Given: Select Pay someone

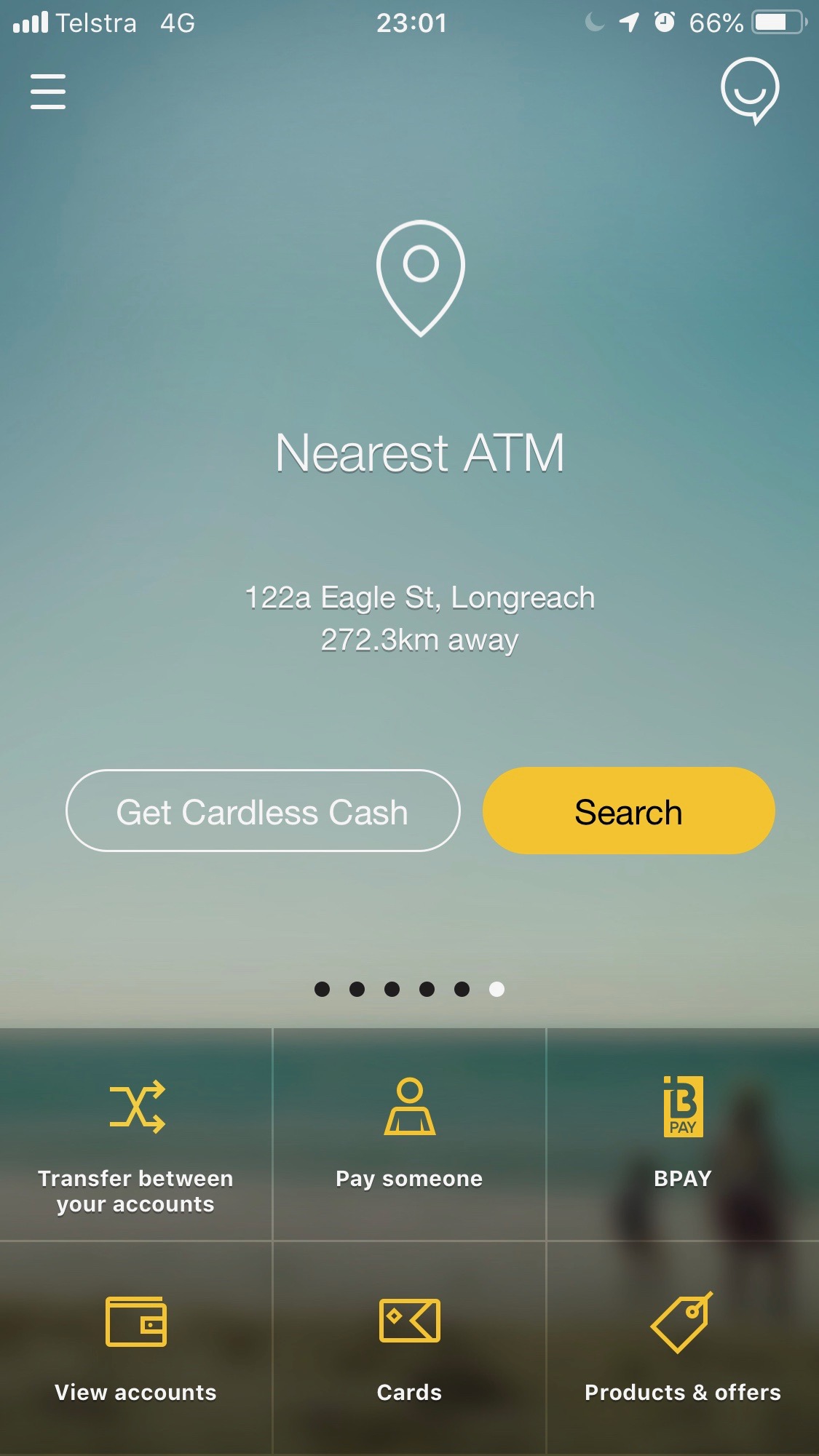Looking at the screenshot, I should pos(409,1135).
